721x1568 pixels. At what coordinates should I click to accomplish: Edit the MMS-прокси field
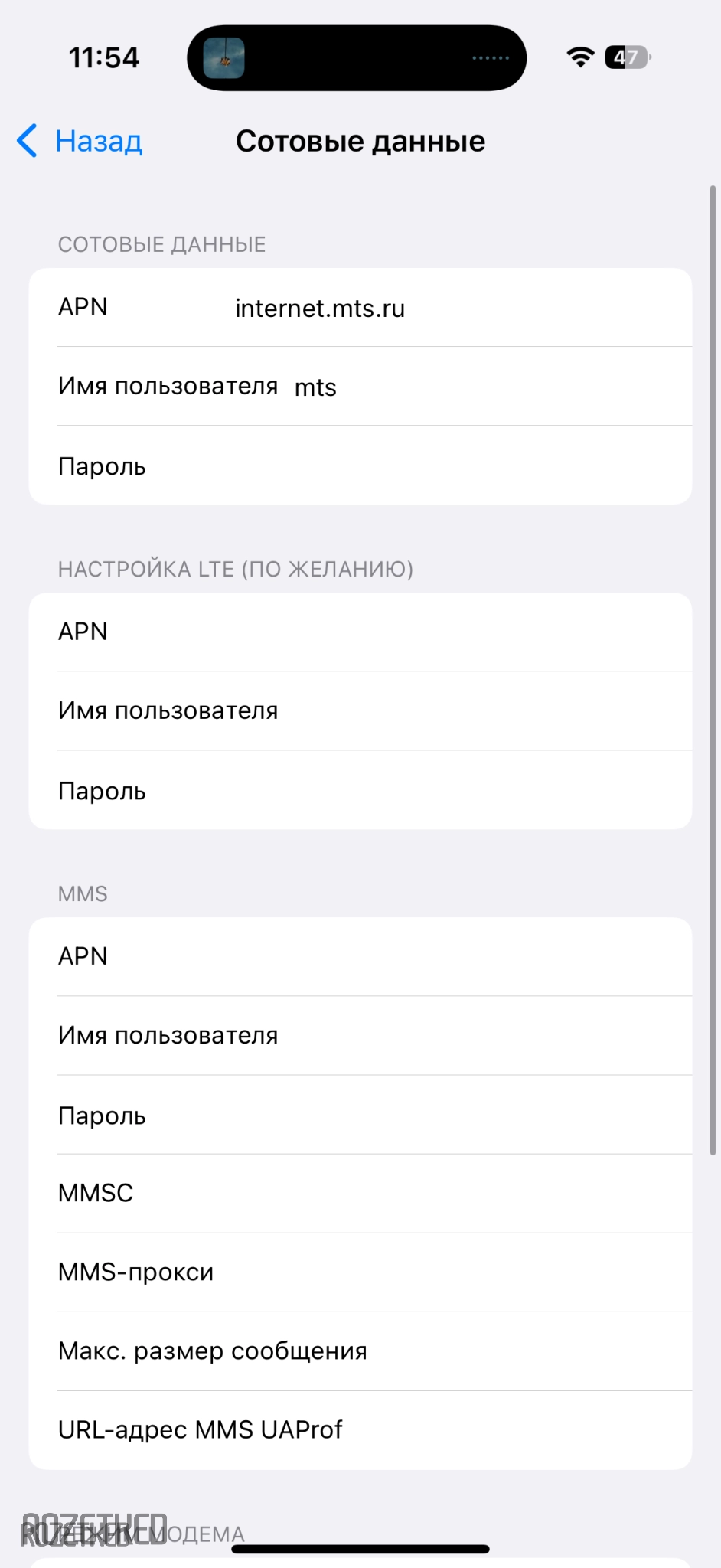pyautogui.click(x=459, y=1272)
